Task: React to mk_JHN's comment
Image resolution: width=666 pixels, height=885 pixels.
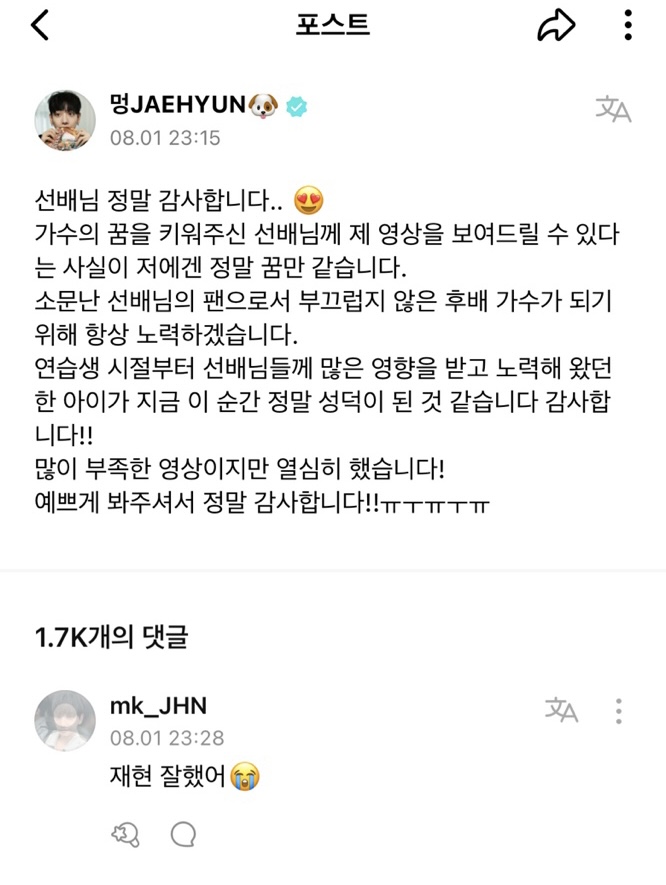Action: point(126,835)
